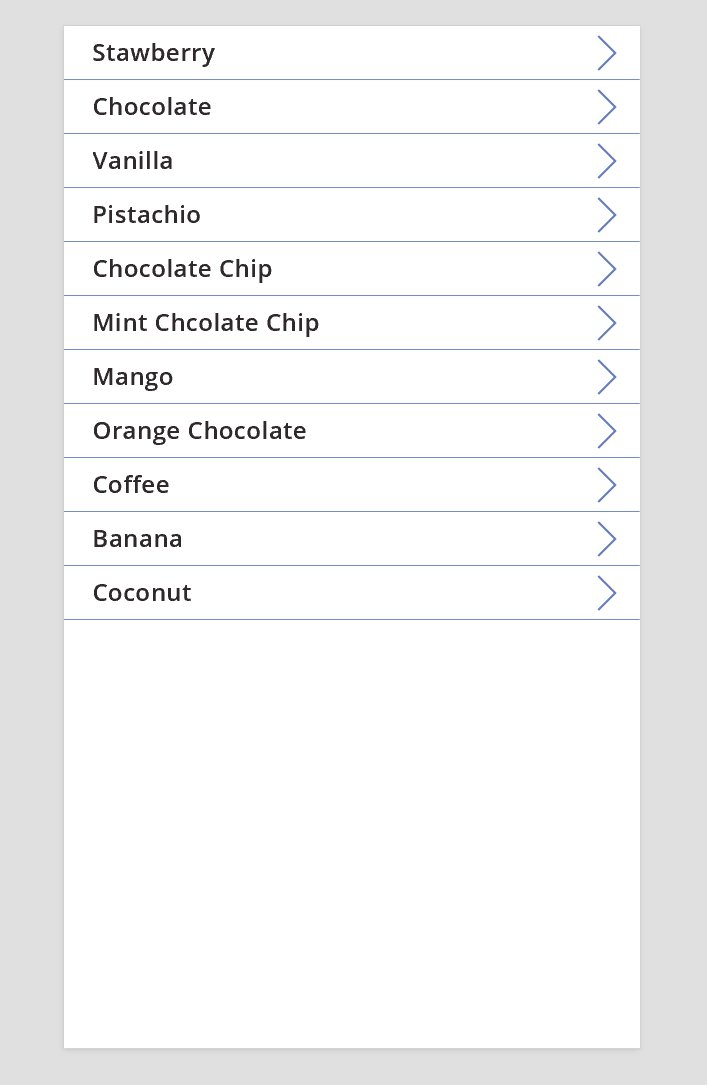Select the Vanilla row
The image size is (707, 1085).
point(133,161)
